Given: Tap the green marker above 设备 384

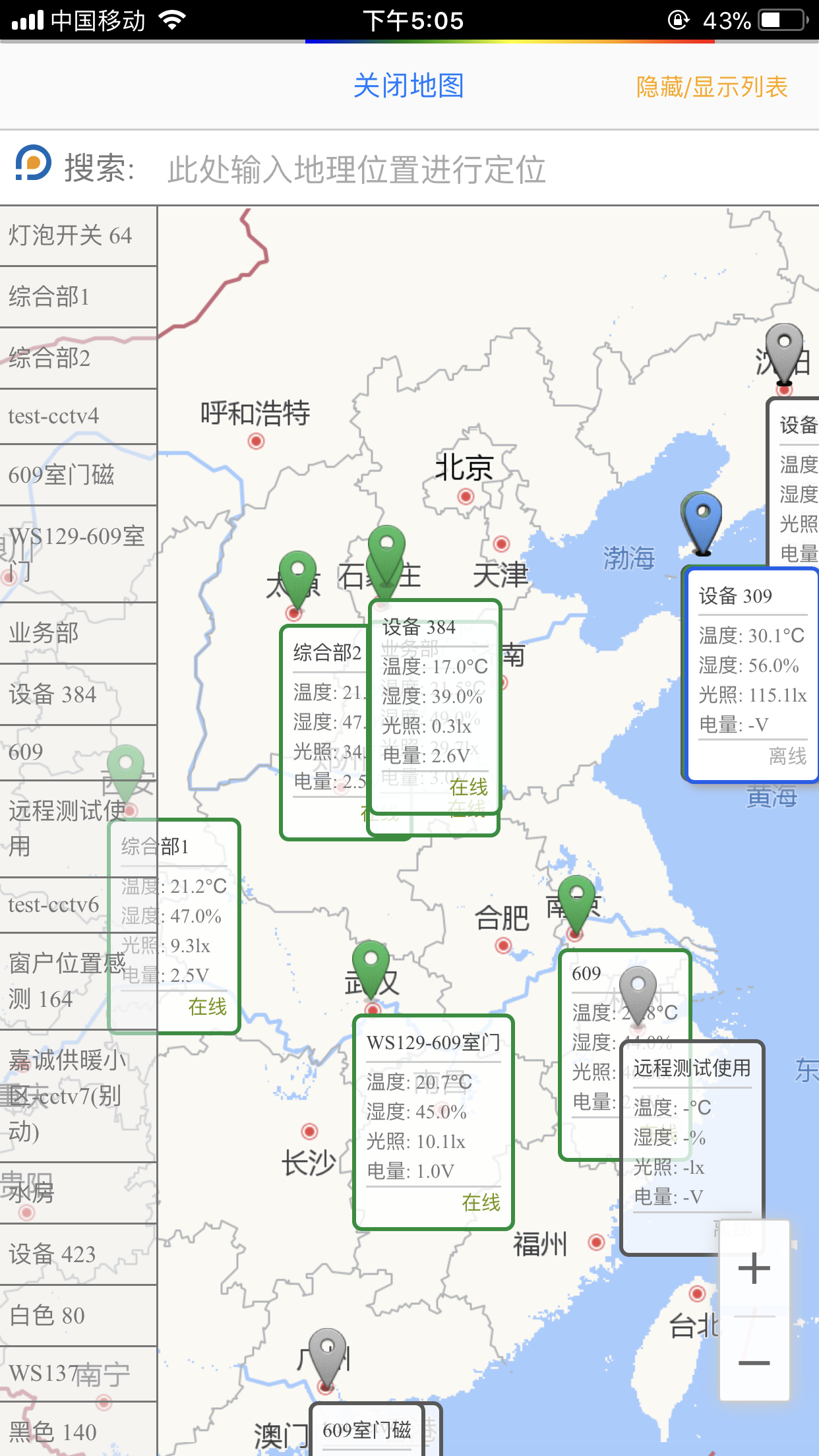Looking at the screenshot, I should point(386,558).
